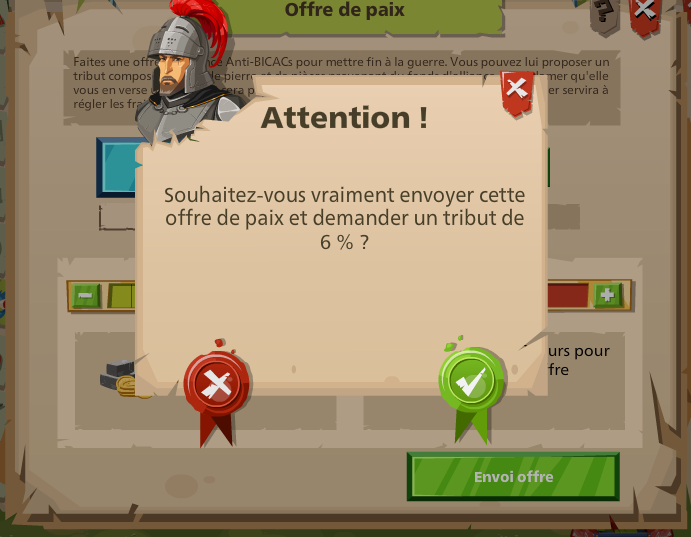This screenshot has width=691, height=537.
Task: Close the Attention dialog
Action: click(516, 90)
